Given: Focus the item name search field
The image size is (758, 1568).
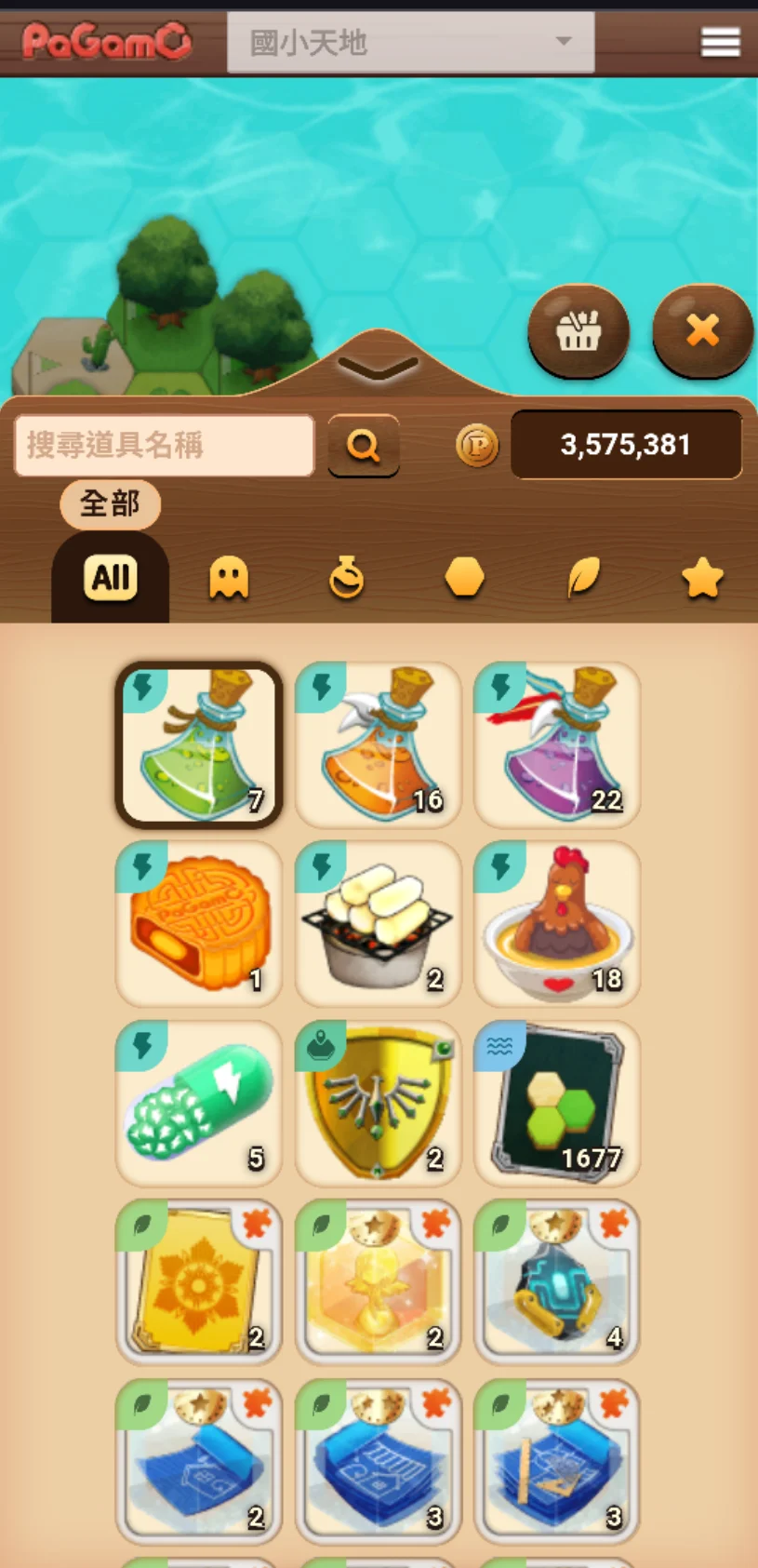Looking at the screenshot, I should (x=164, y=446).
